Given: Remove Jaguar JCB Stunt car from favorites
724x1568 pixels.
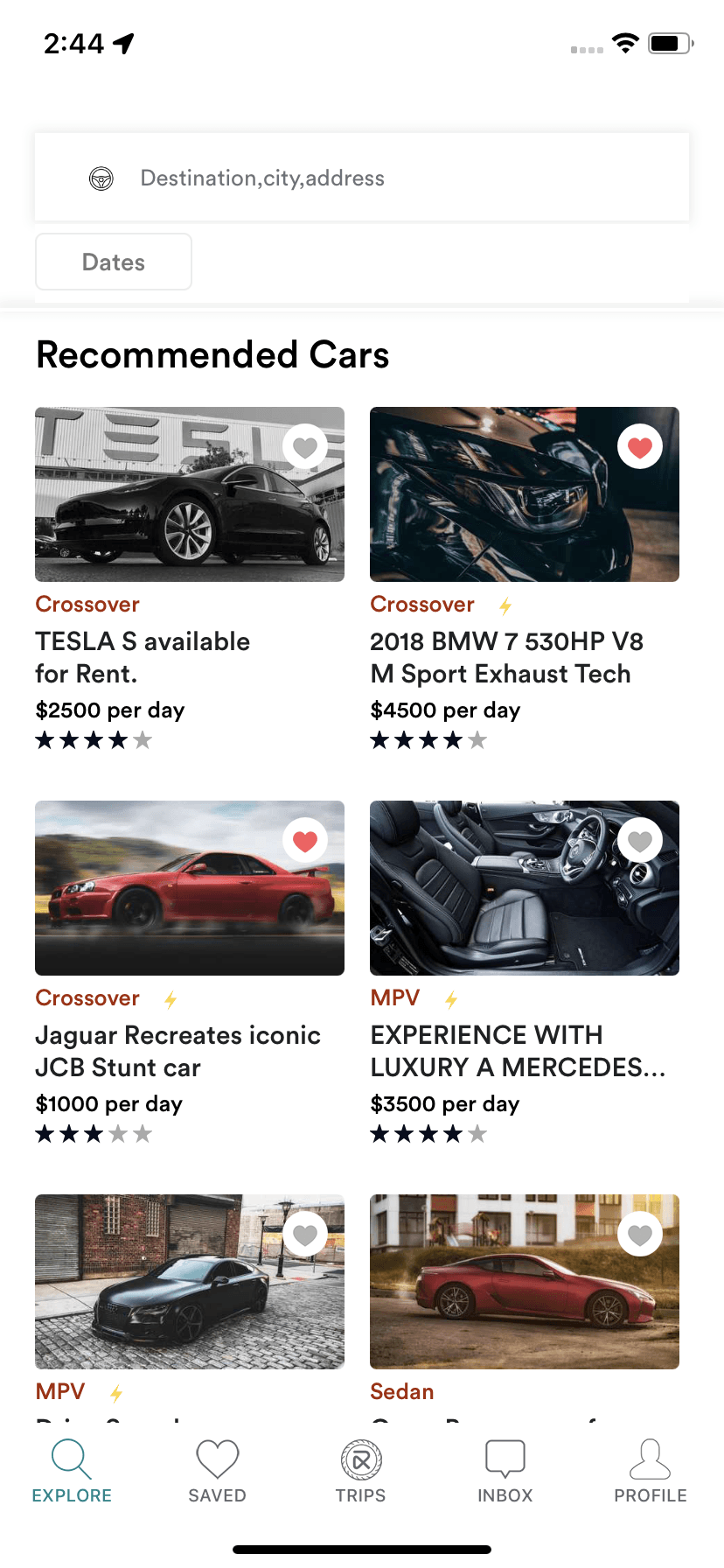Looking at the screenshot, I should pyautogui.click(x=305, y=841).
